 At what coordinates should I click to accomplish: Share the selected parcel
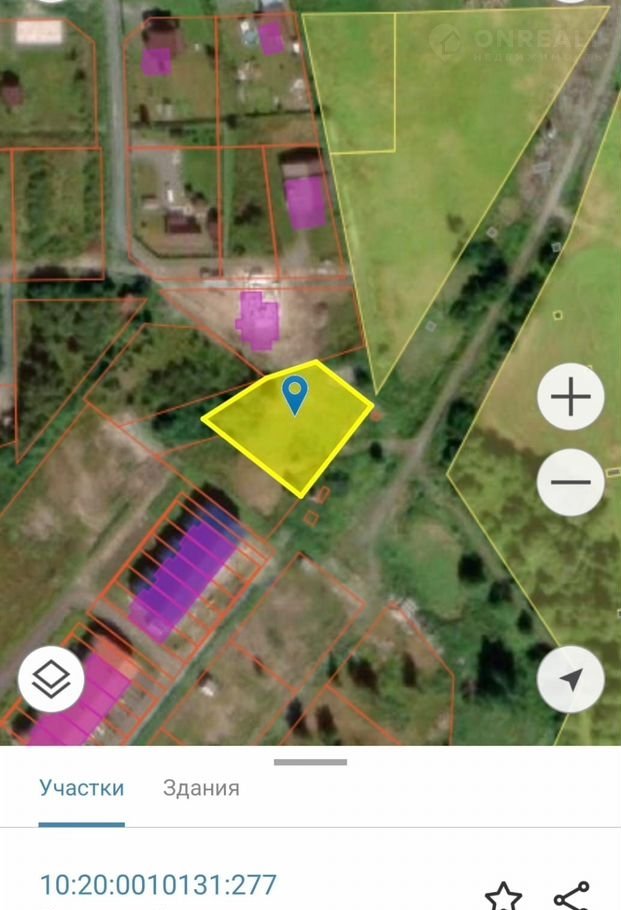(571, 895)
